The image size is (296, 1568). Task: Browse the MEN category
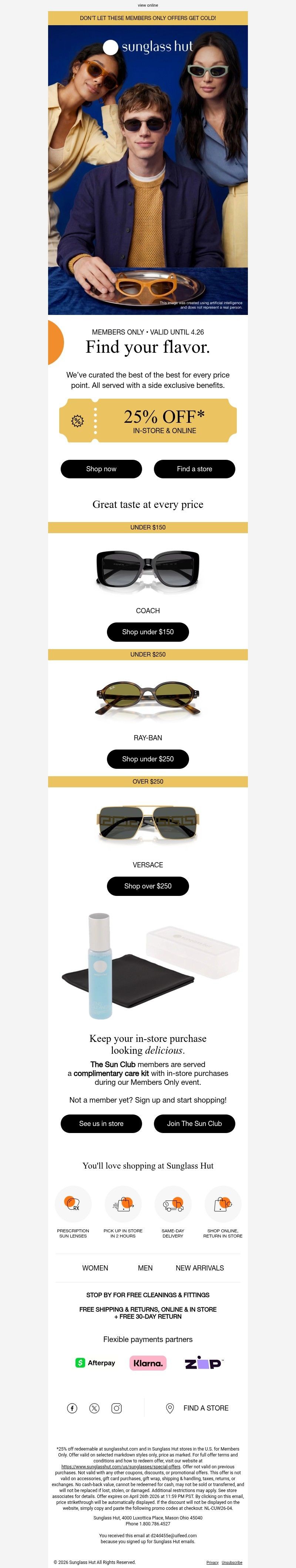pos(145,1268)
